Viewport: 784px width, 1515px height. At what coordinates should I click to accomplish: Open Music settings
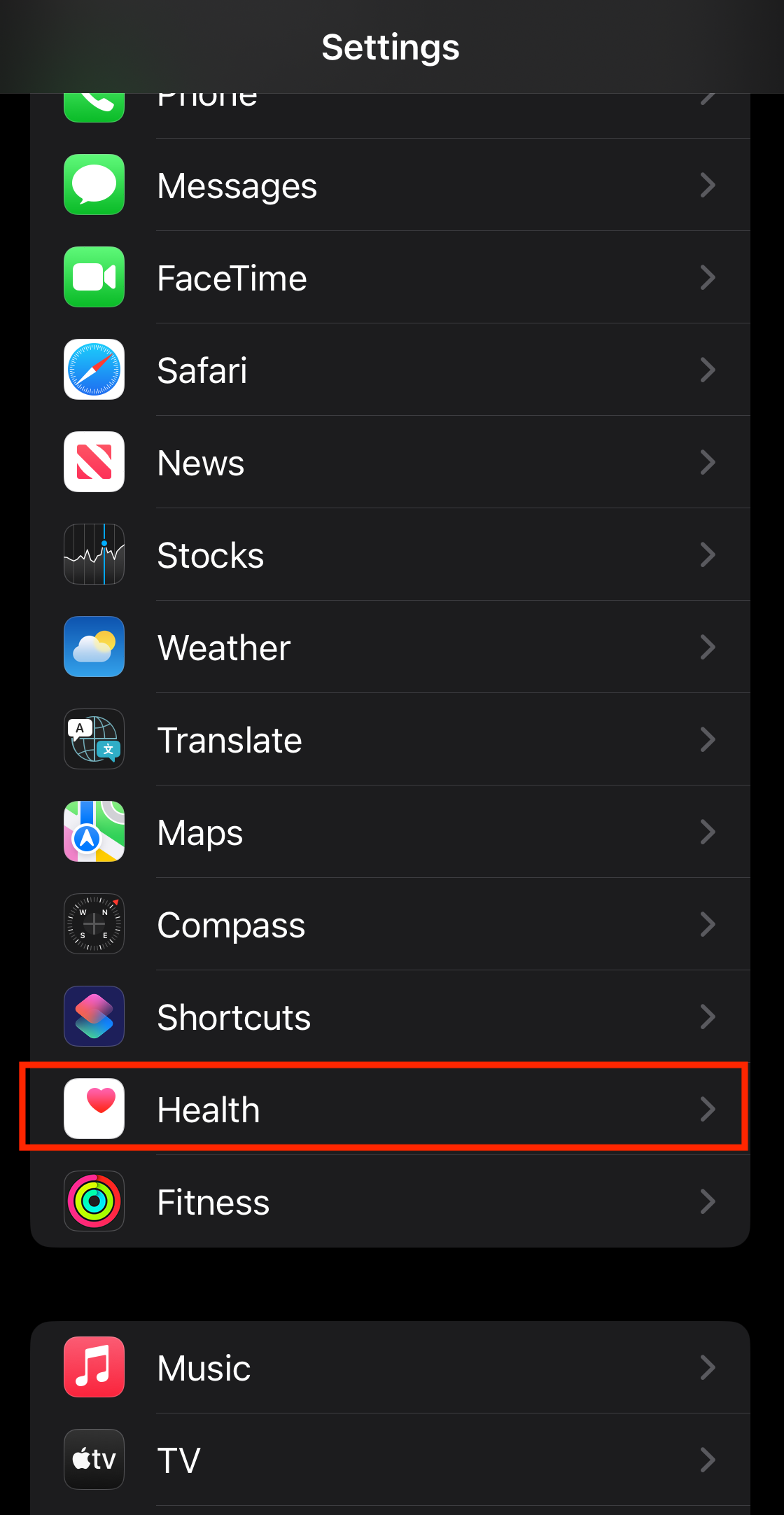(x=390, y=1367)
